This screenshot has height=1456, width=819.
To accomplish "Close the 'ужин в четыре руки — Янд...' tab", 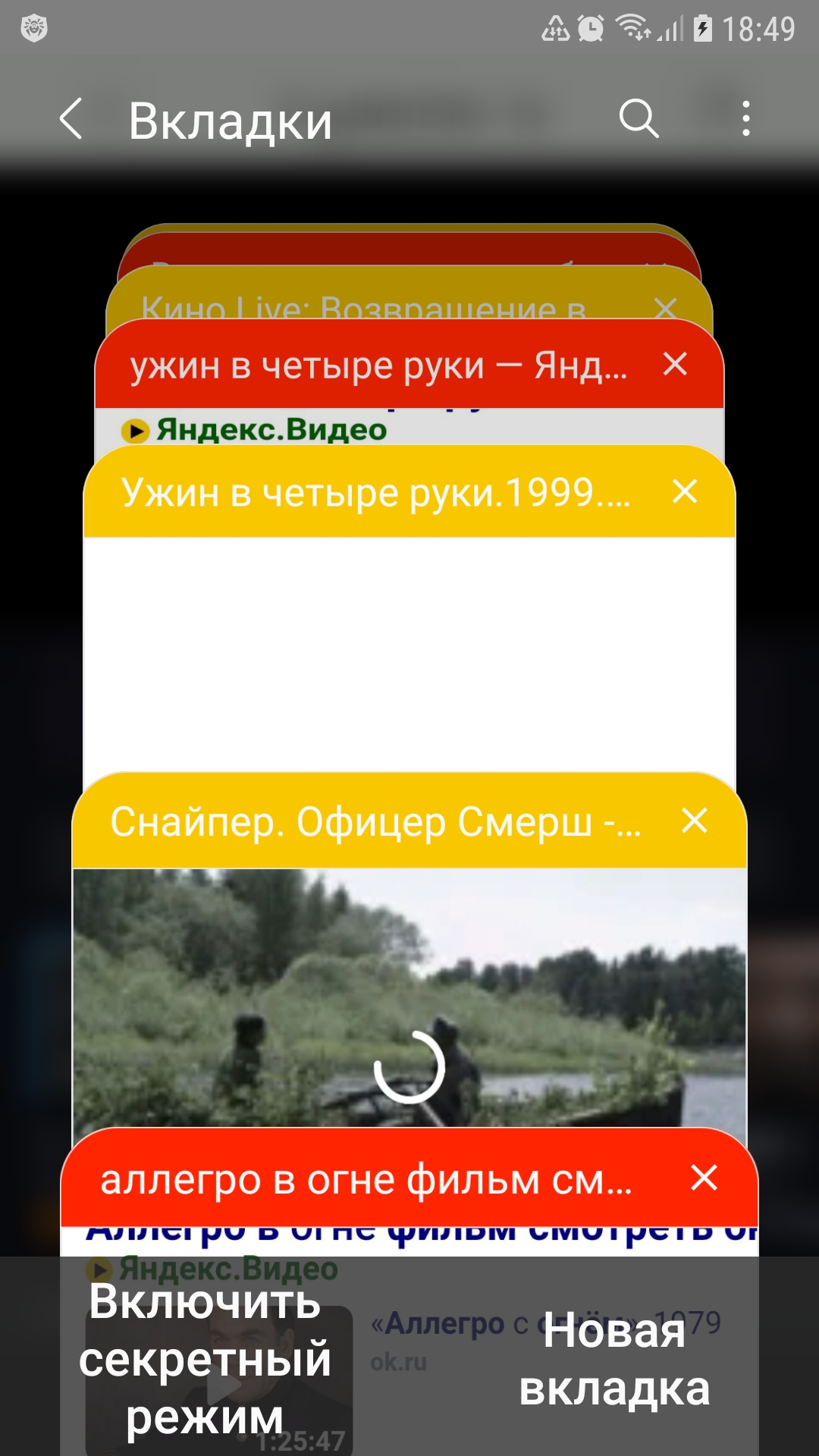I will [675, 364].
